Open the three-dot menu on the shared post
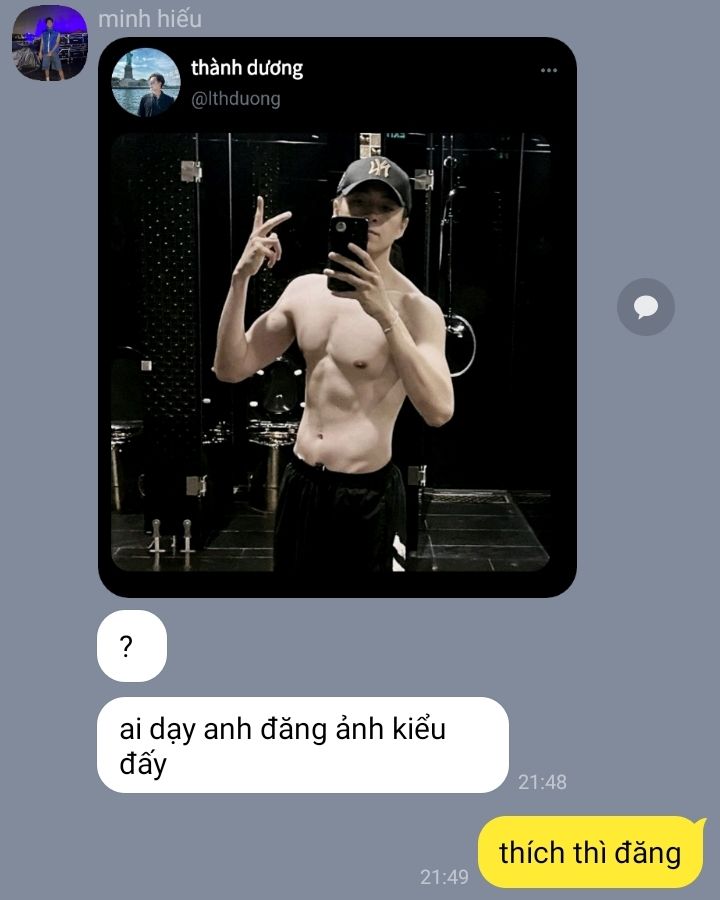 (x=549, y=71)
